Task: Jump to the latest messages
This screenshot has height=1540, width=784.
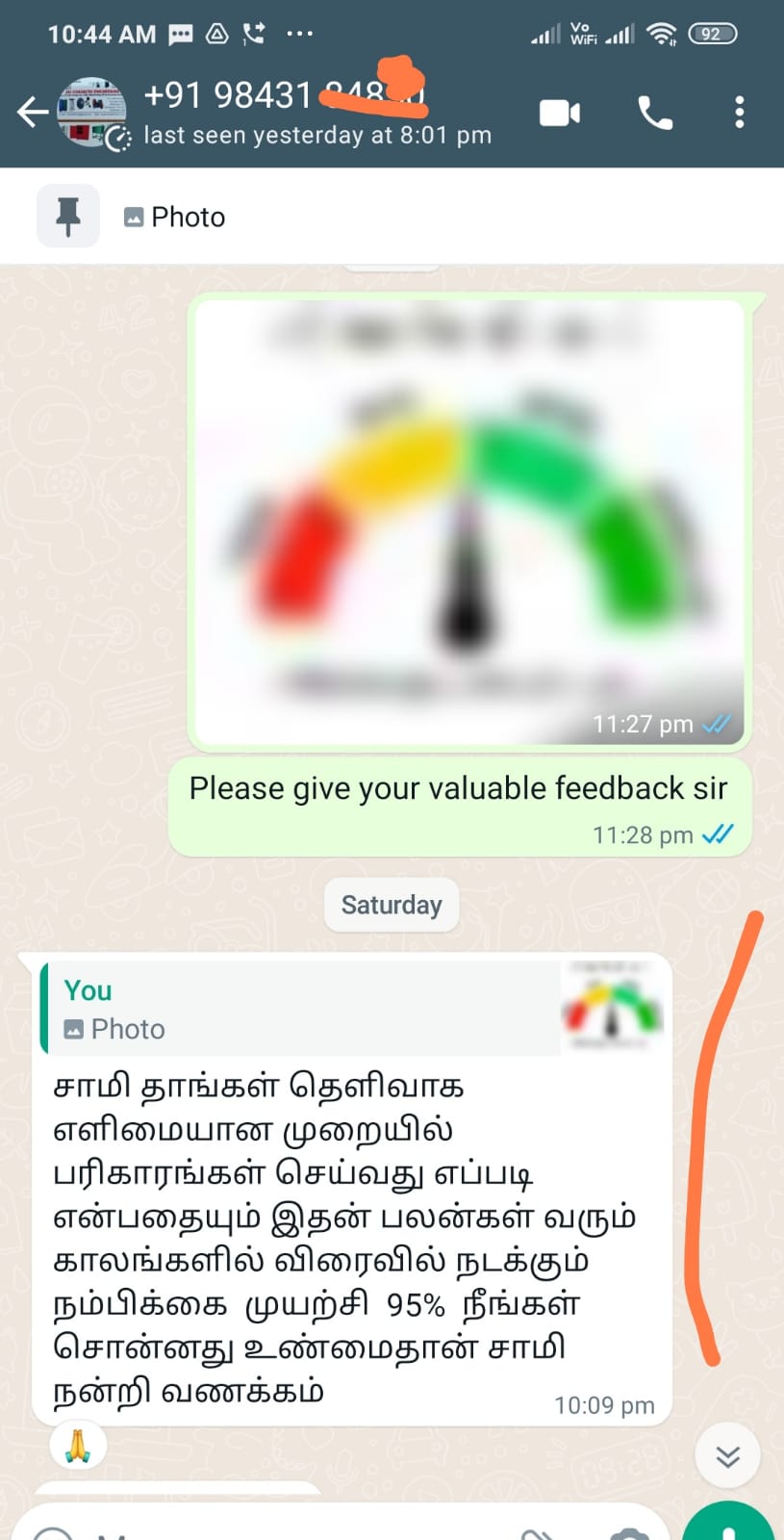Action: click(x=727, y=1455)
